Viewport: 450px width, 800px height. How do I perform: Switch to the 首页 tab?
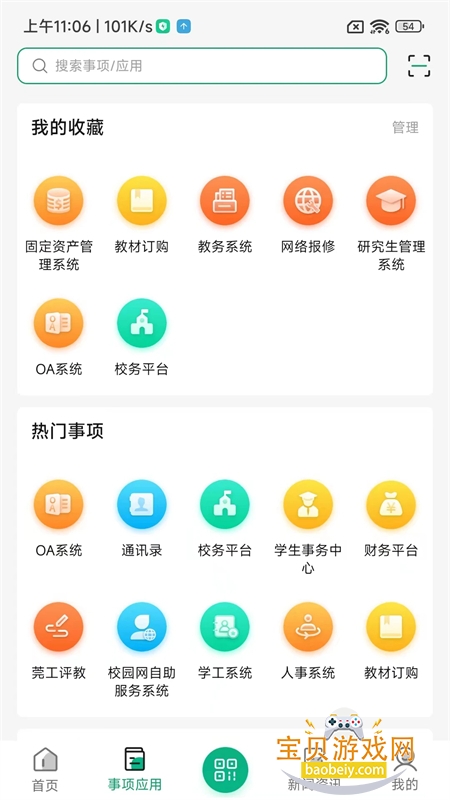(x=45, y=769)
